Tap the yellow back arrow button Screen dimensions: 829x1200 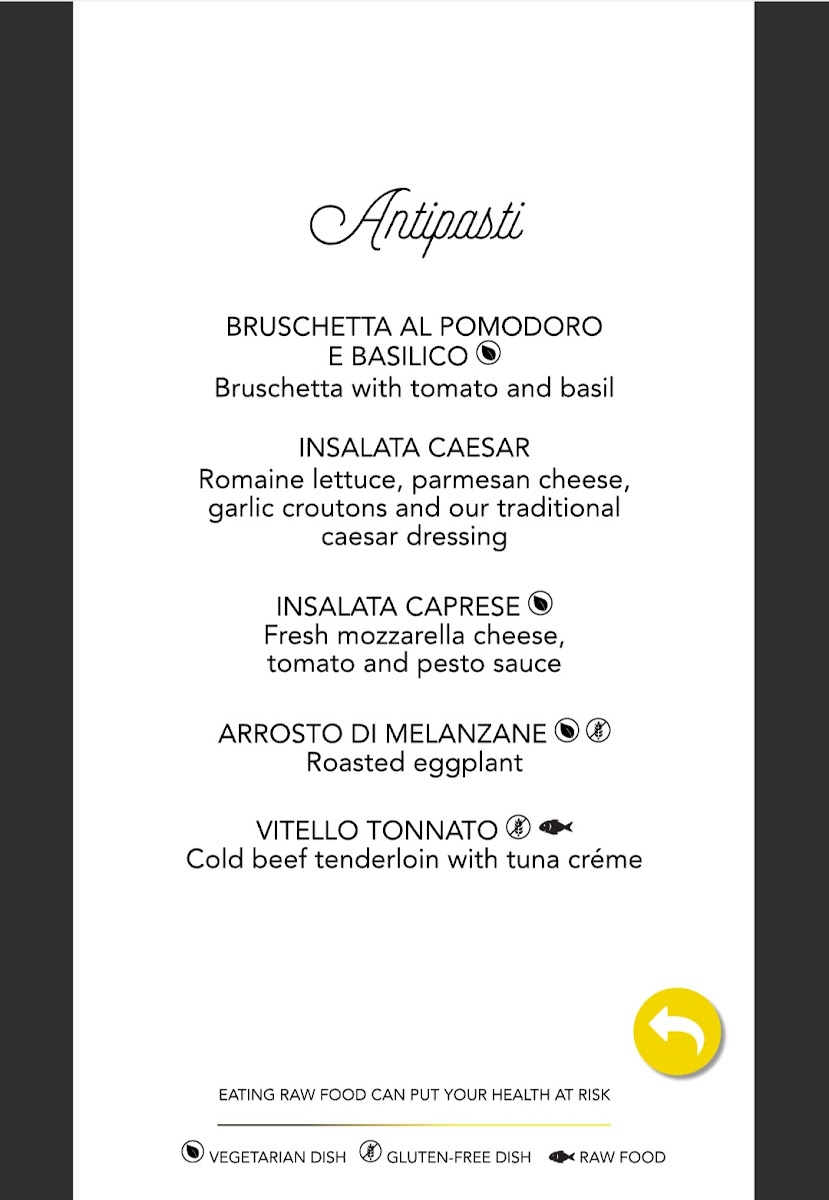(x=678, y=1032)
